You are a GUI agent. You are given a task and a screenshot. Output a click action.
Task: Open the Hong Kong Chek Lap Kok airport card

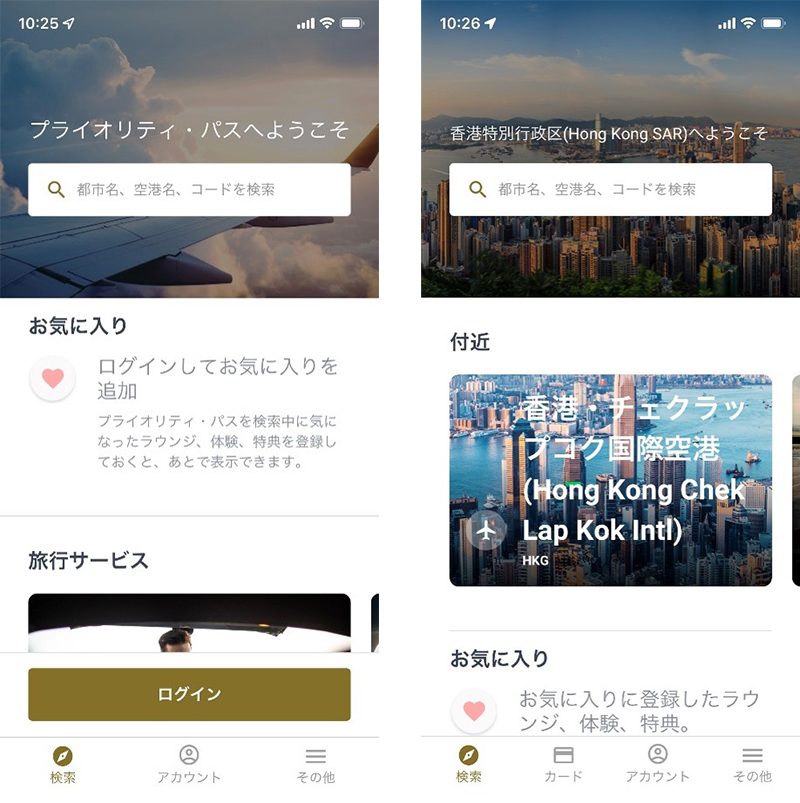[610, 480]
